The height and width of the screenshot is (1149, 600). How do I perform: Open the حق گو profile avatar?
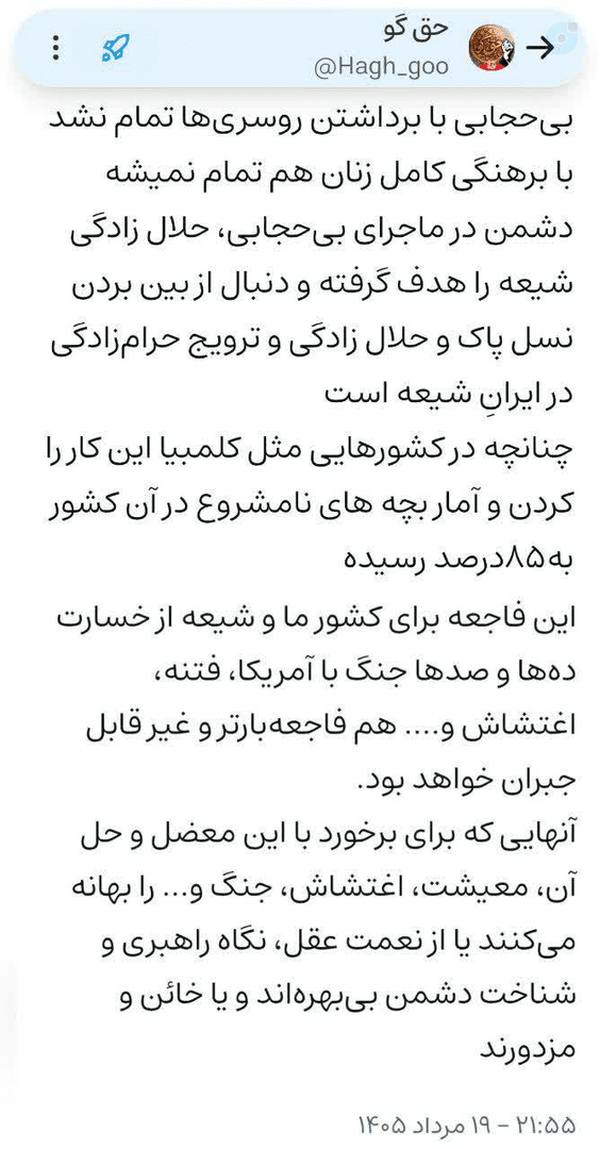[491, 48]
